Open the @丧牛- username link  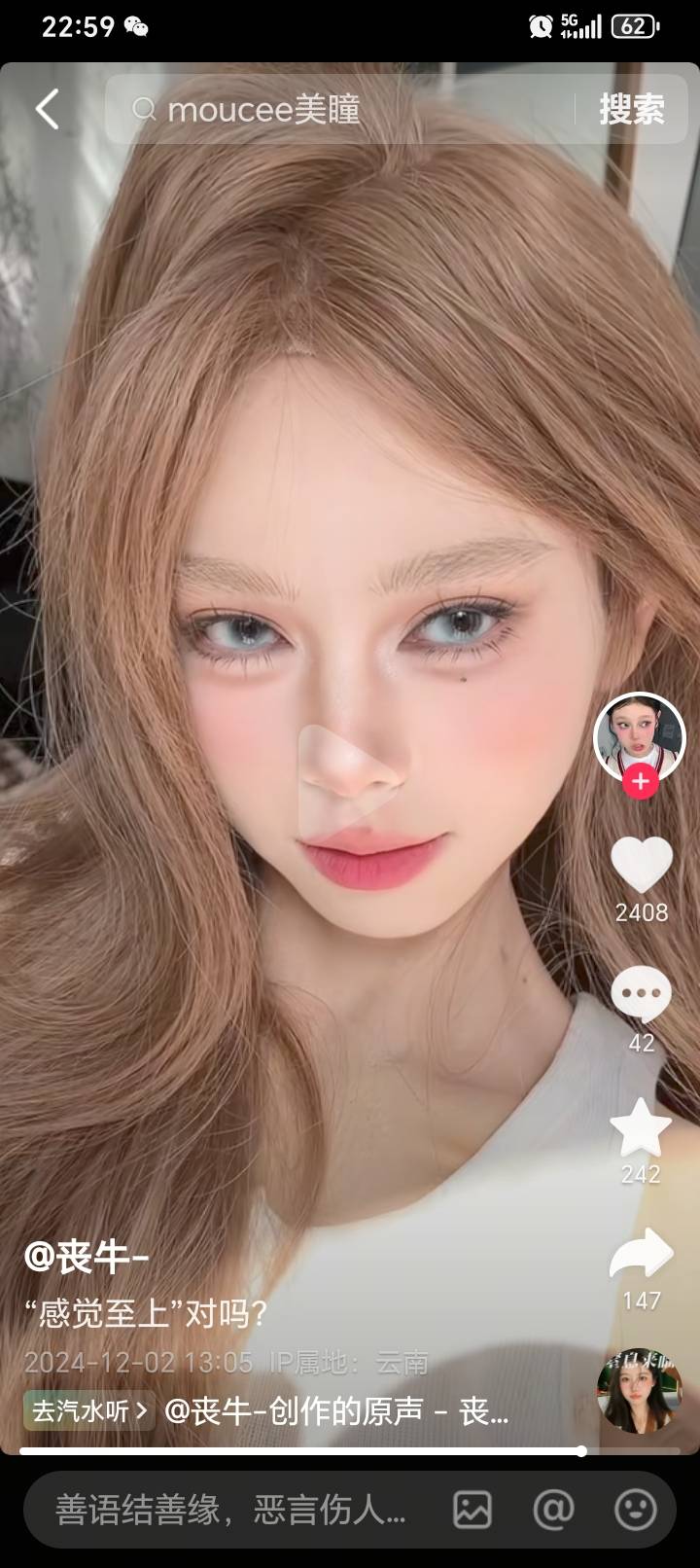tap(86, 1257)
